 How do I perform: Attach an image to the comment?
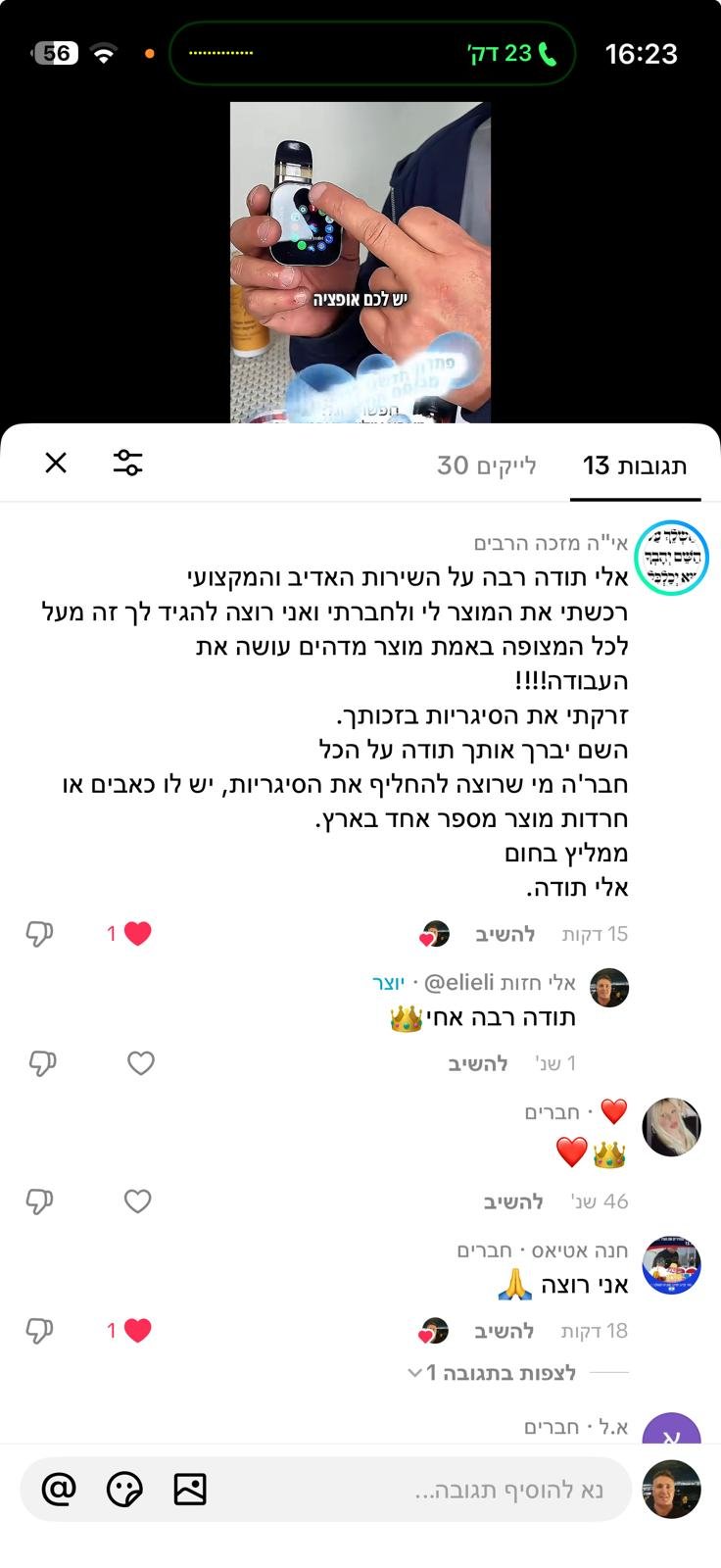[189, 1490]
